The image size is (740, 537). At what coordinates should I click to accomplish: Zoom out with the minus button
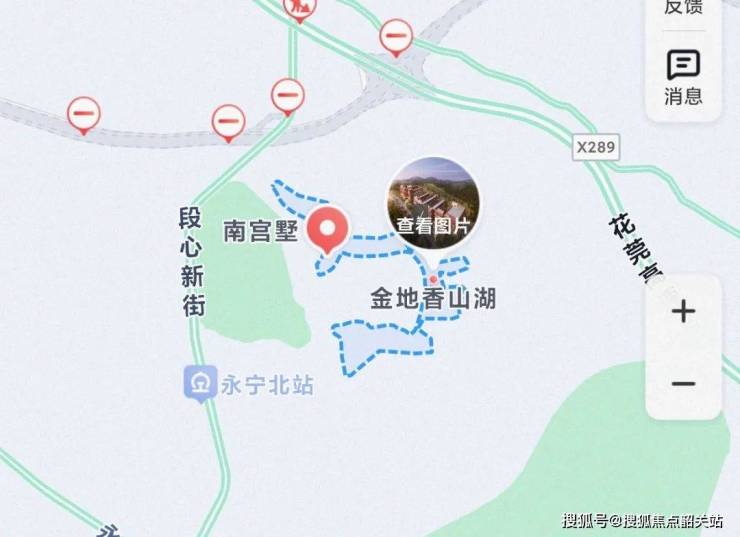pyautogui.click(x=683, y=383)
